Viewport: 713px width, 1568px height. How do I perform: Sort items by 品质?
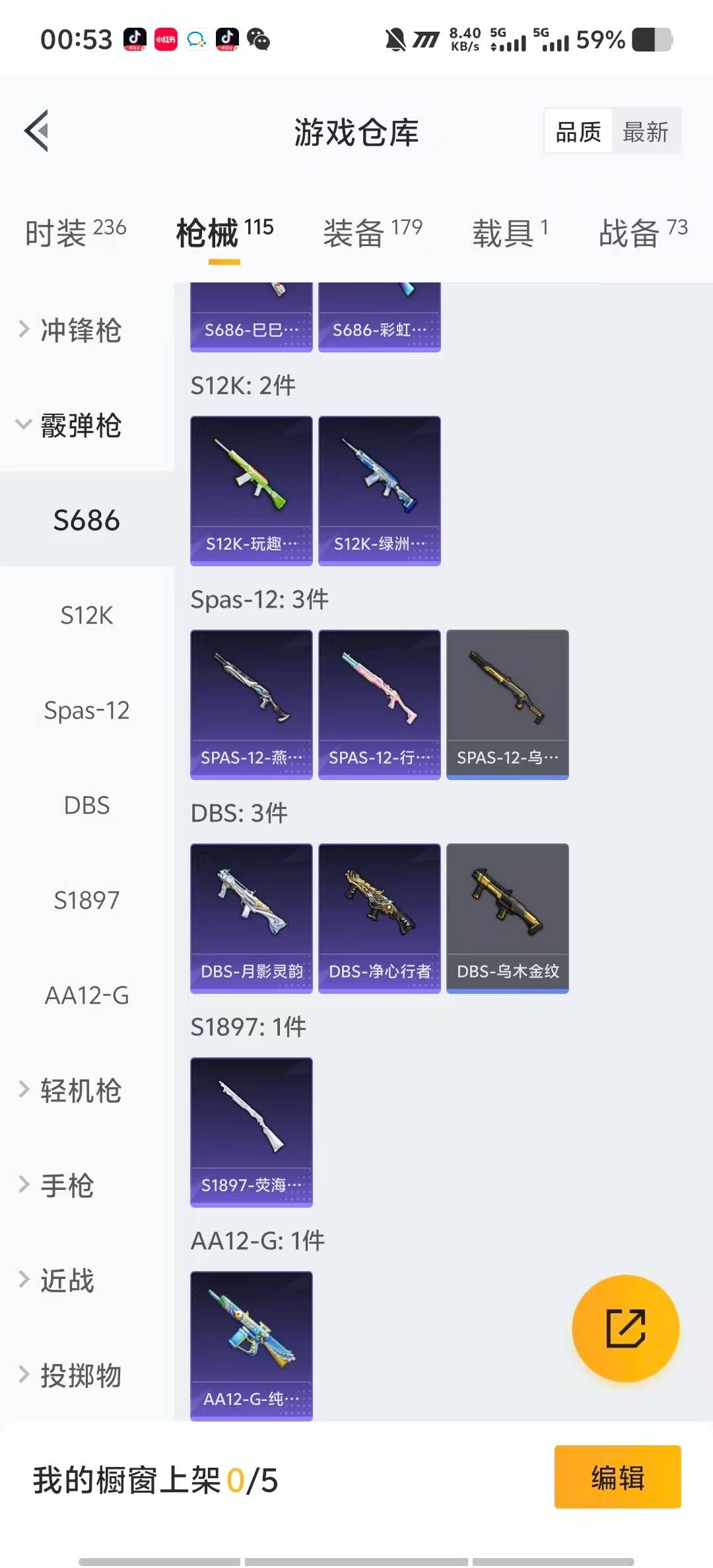(578, 132)
